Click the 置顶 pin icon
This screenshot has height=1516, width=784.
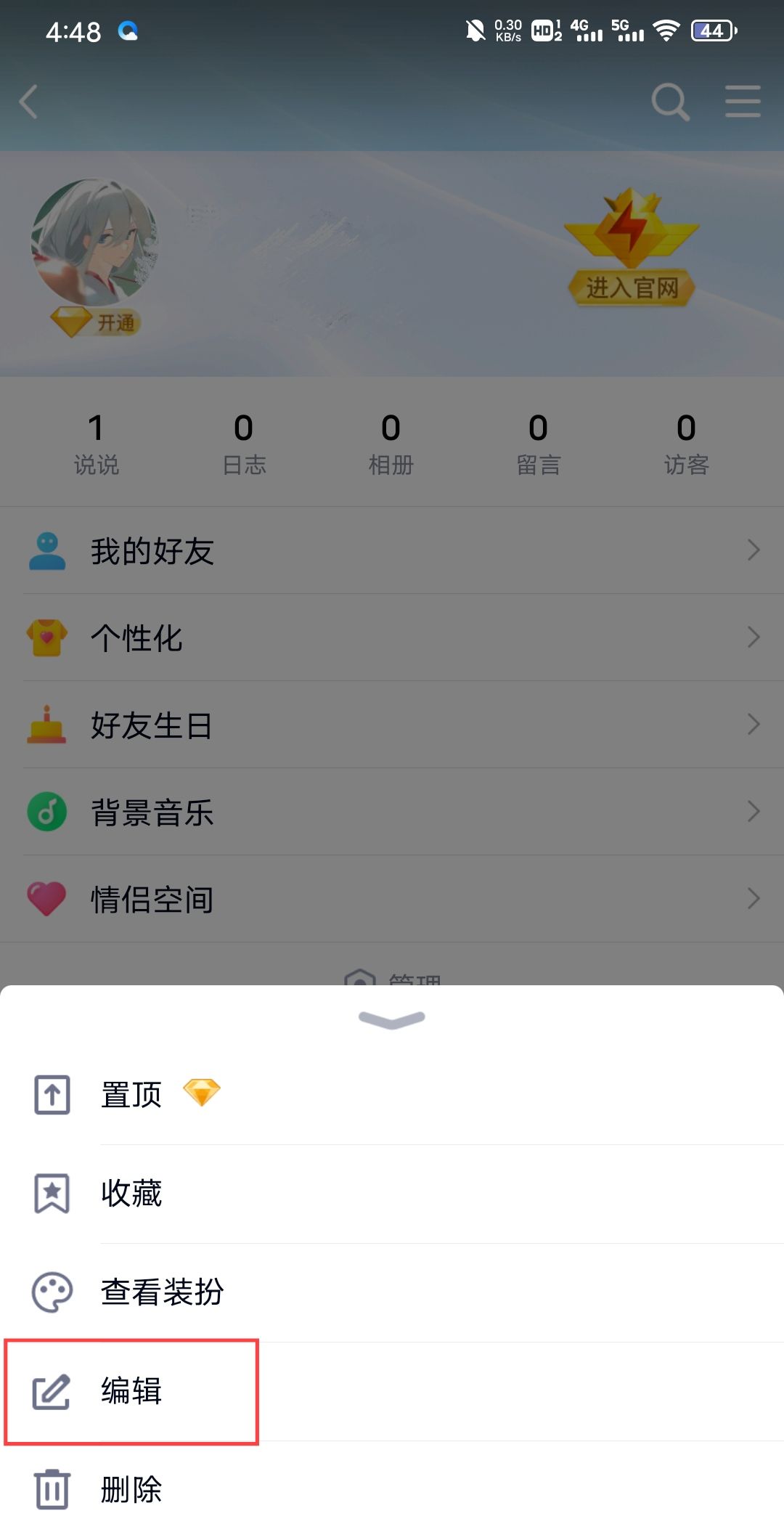[x=52, y=1095]
